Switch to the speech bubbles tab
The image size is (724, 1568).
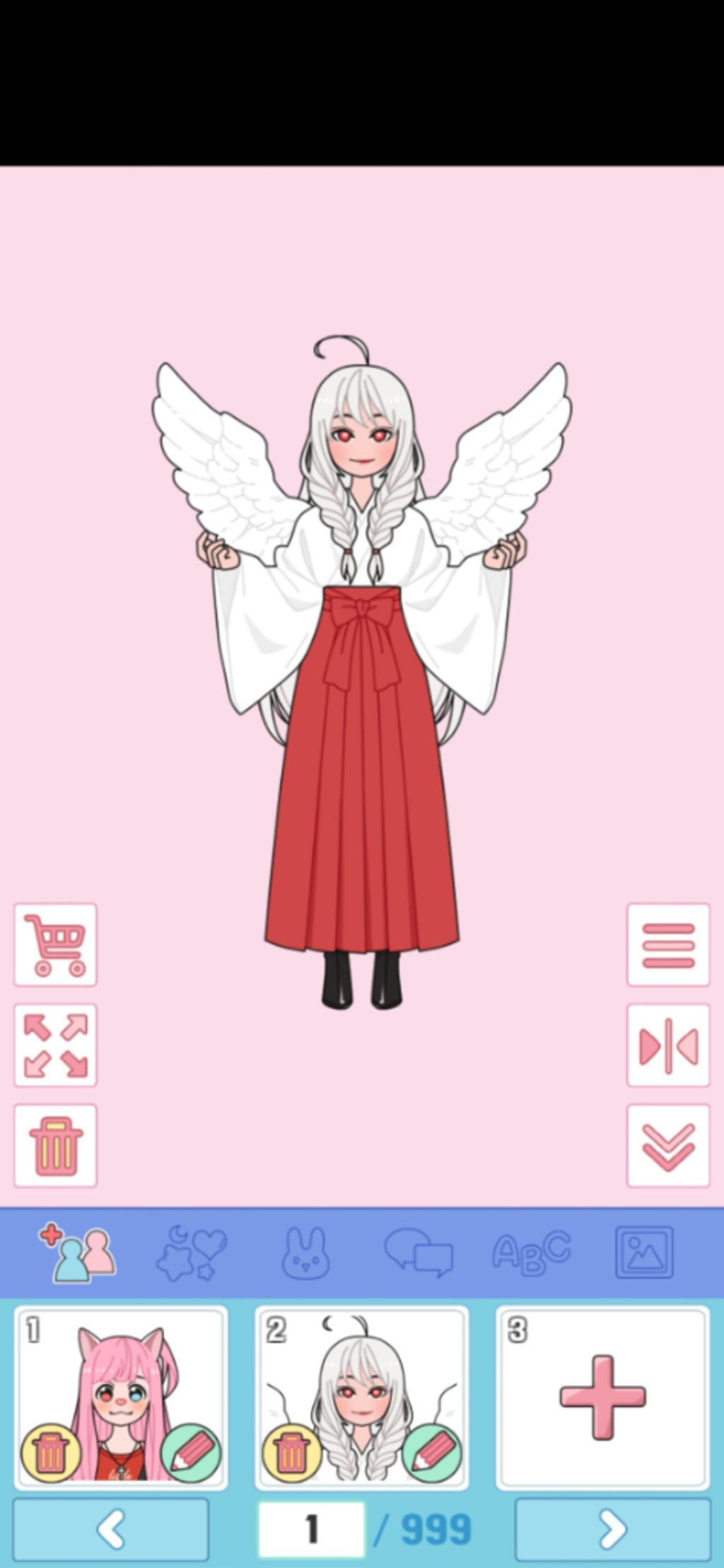(418, 1253)
